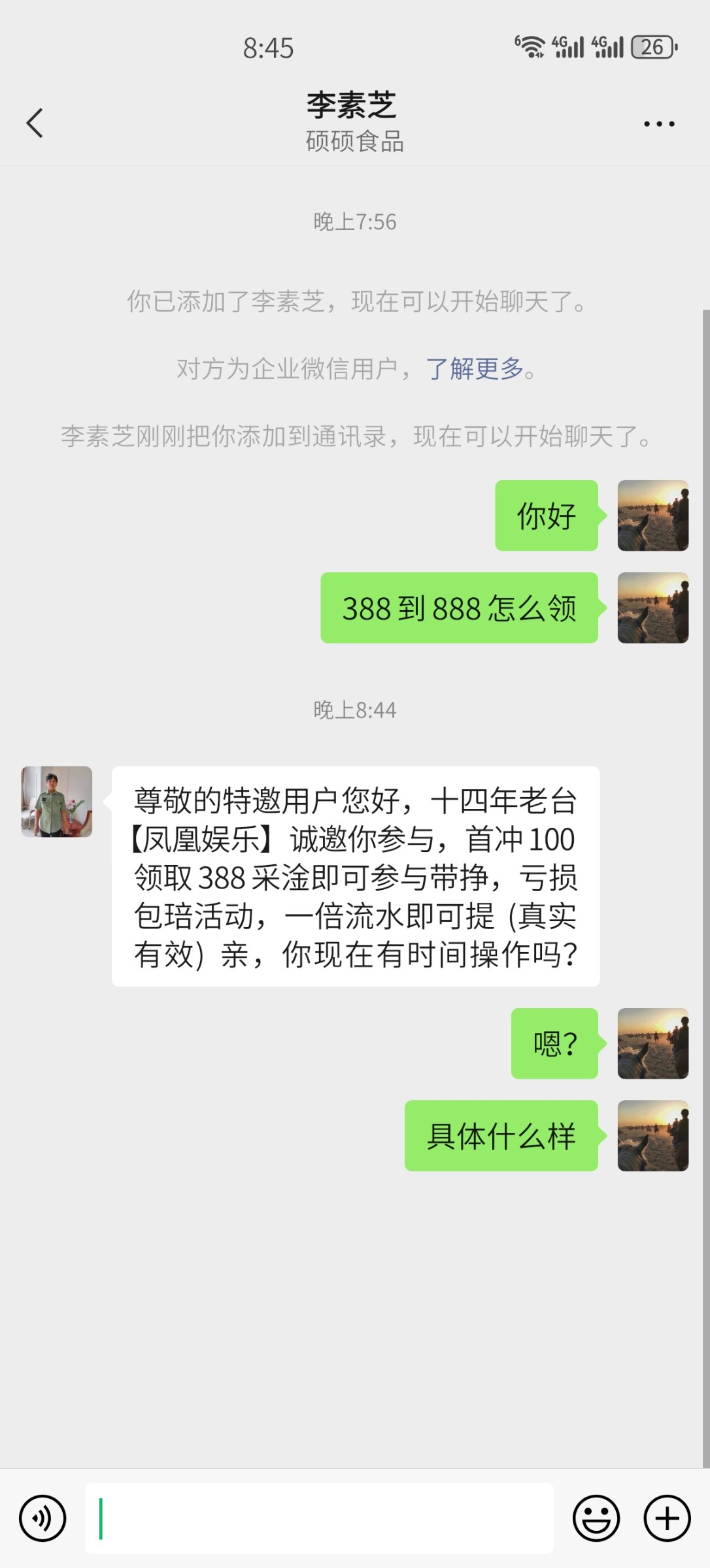The image size is (710, 1568).
Task: Open the chat options three-dot menu
Action: [x=658, y=123]
